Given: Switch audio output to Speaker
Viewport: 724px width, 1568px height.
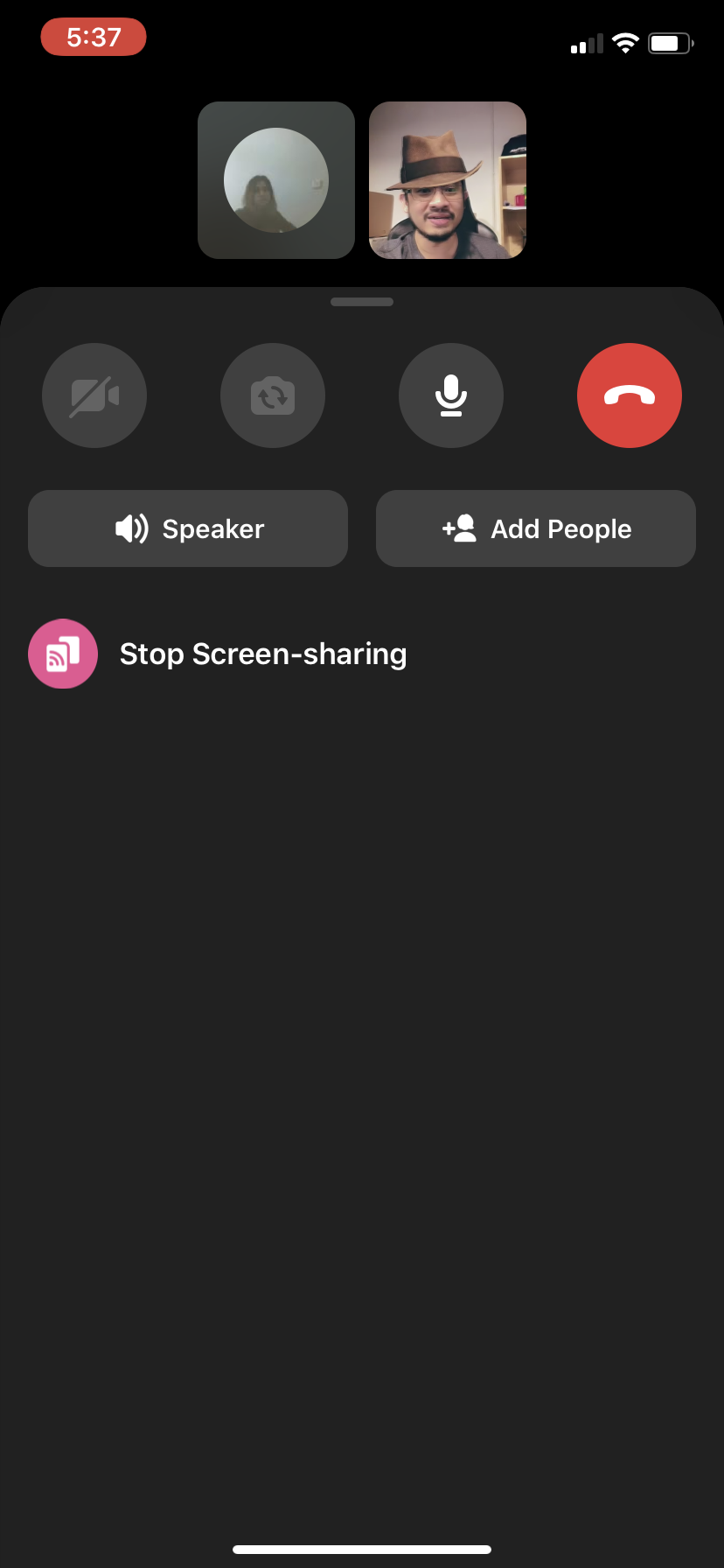Looking at the screenshot, I should [188, 528].
